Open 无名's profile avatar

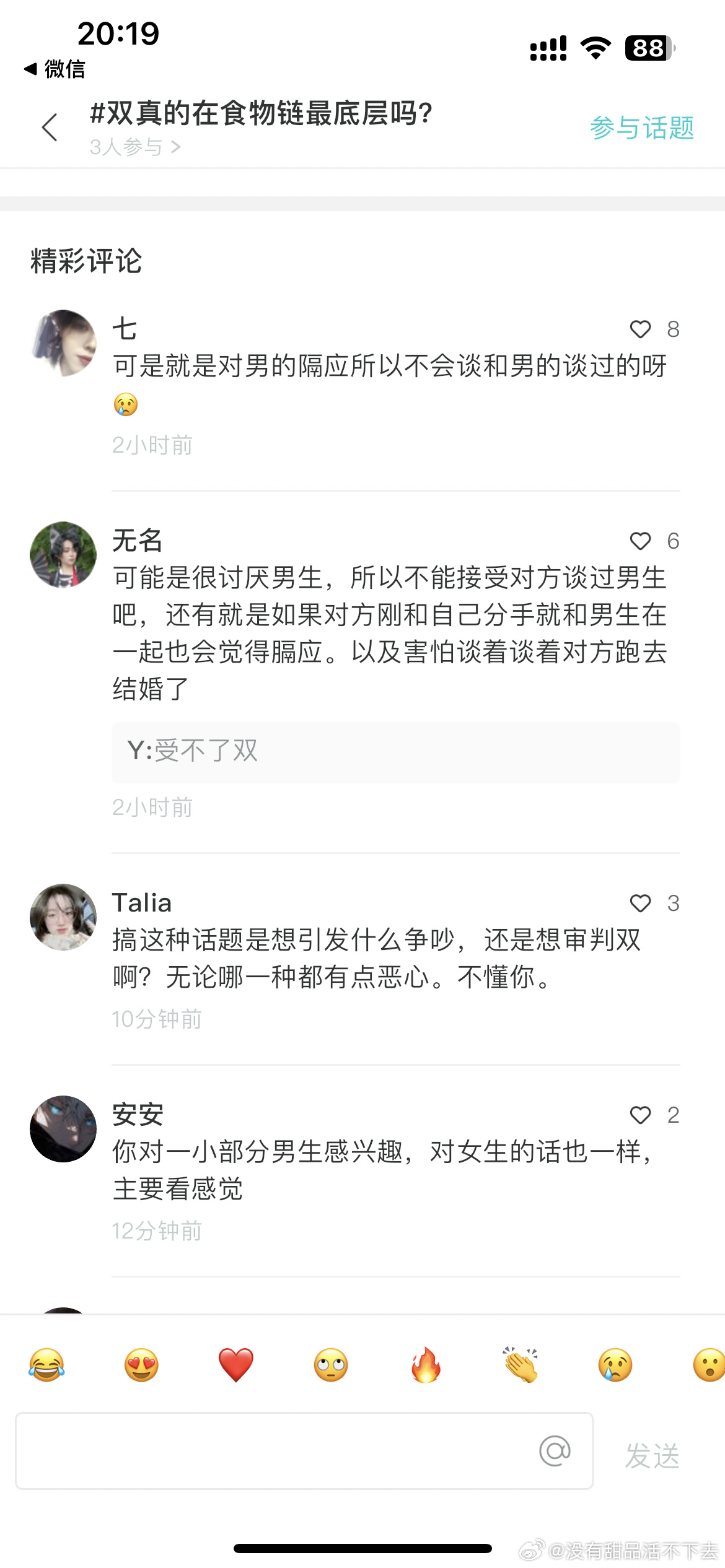tap(63, 555)
